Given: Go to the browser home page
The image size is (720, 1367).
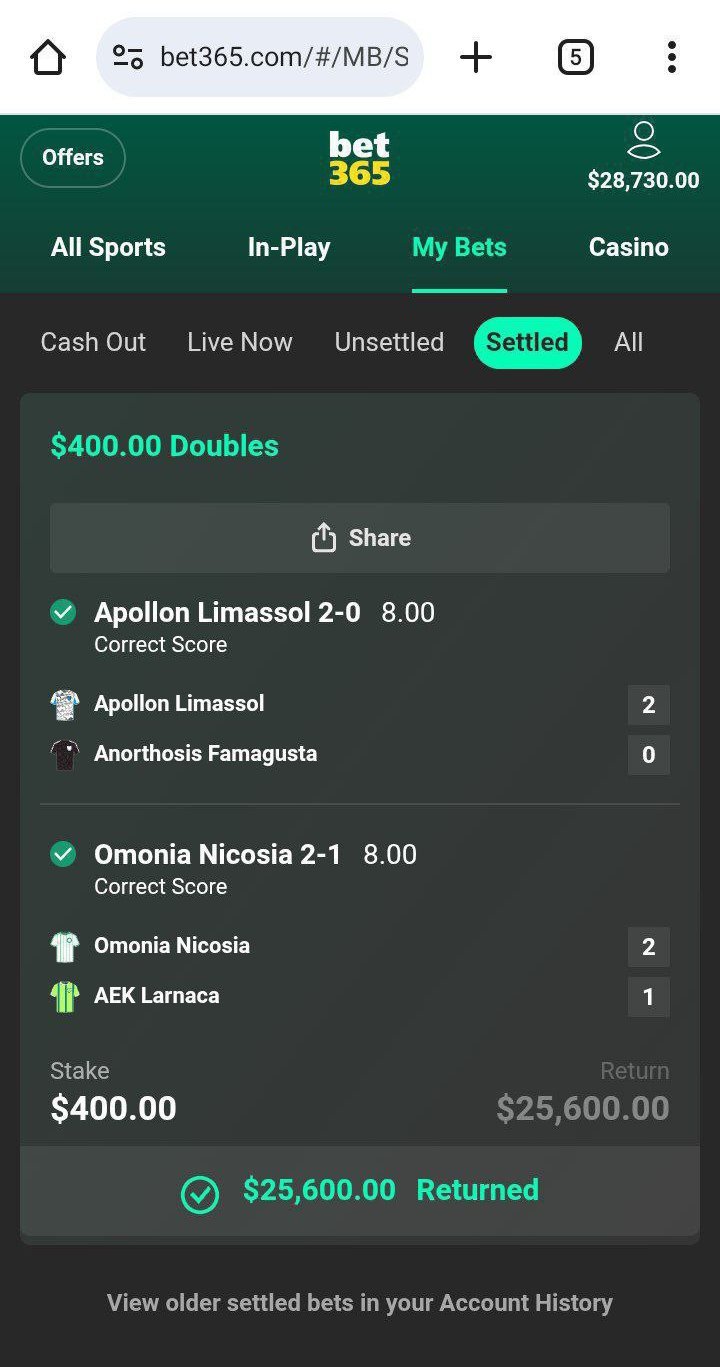Looking at the screenshot, I should coord(48,58).
